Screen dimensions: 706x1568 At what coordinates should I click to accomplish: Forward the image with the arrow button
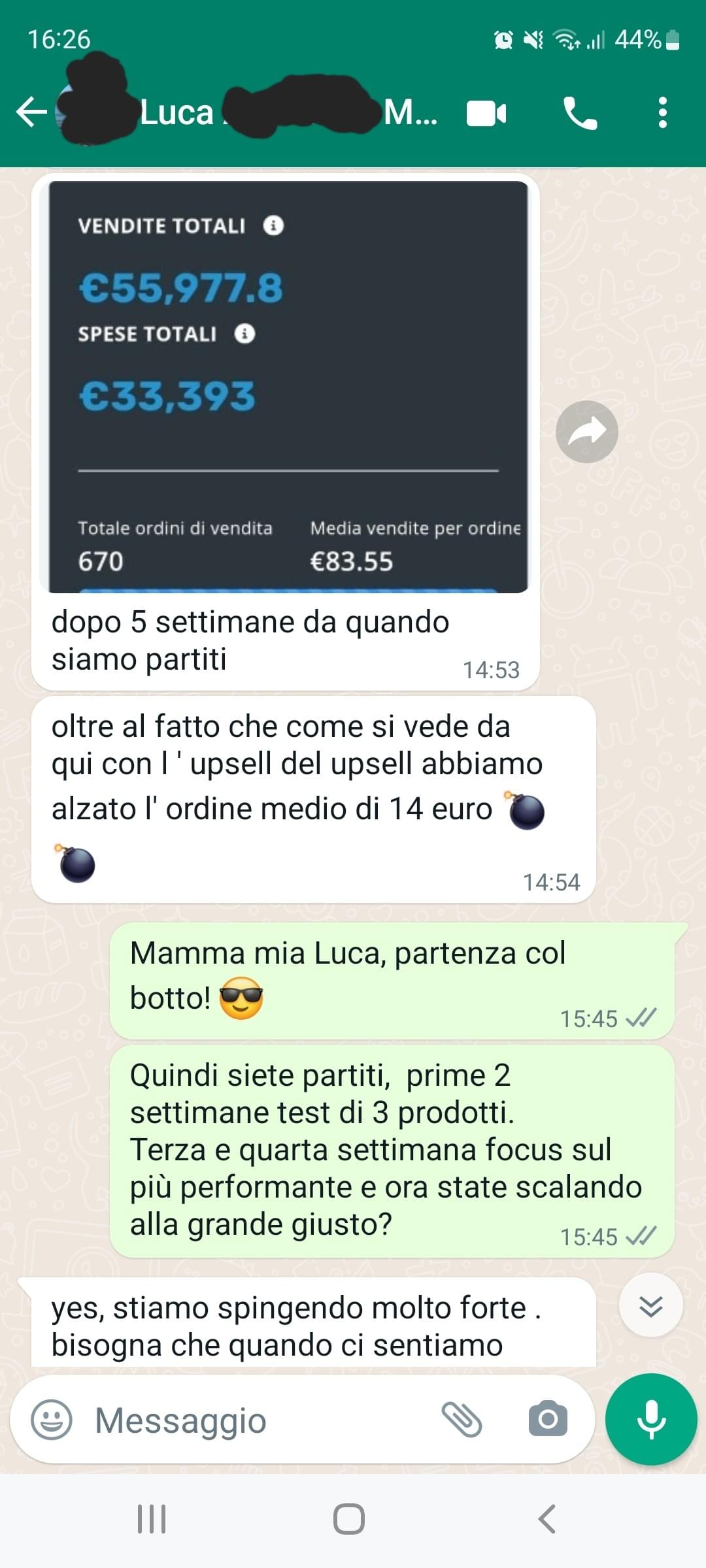pyautogui.click(x=586, y=432)
